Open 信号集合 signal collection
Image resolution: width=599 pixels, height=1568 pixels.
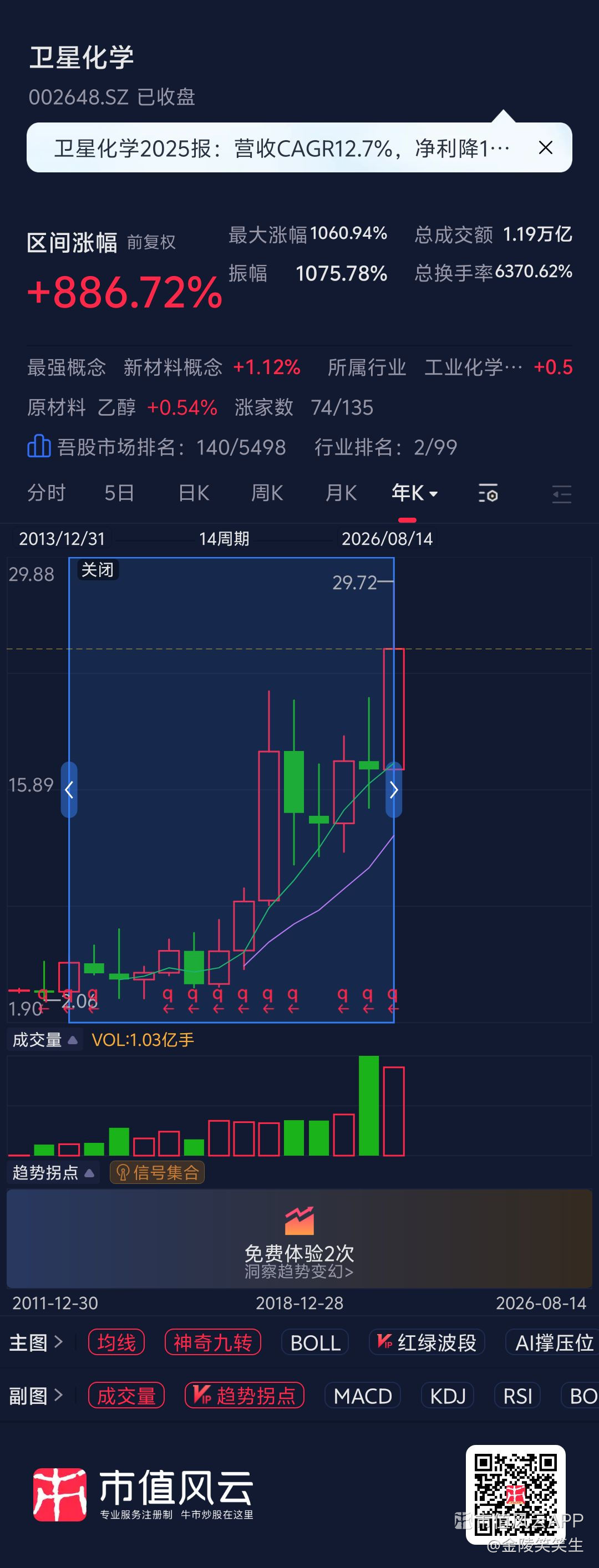point(157,1172)
